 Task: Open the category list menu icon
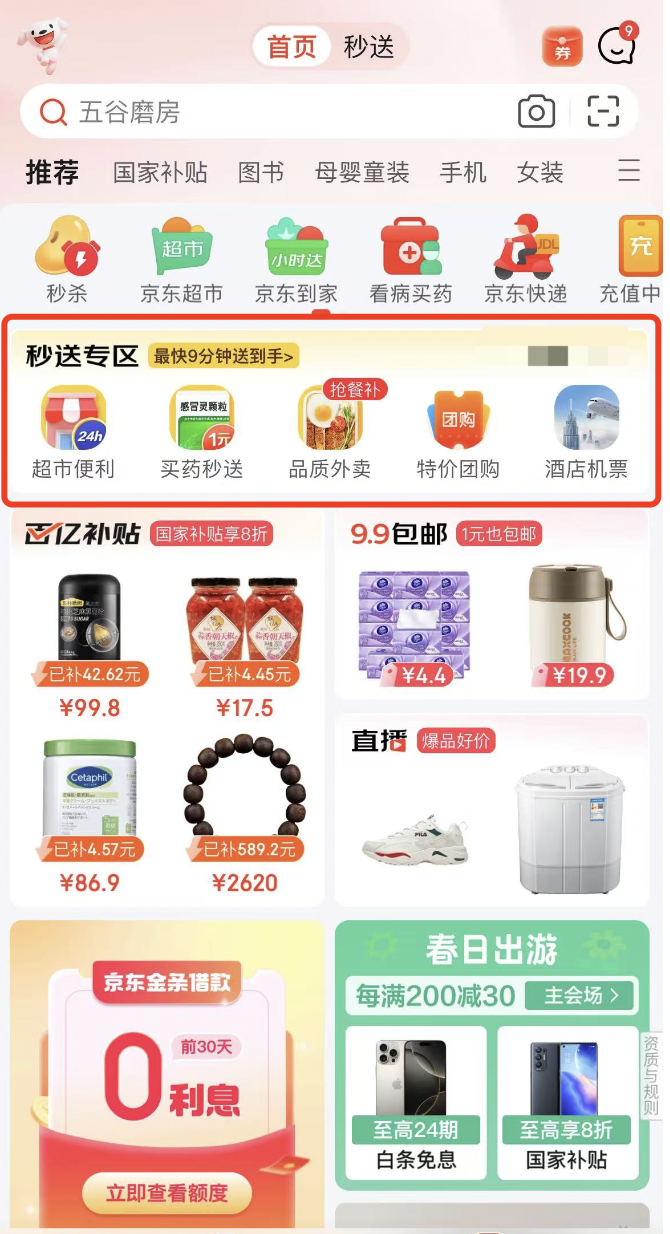coord(629,171)
